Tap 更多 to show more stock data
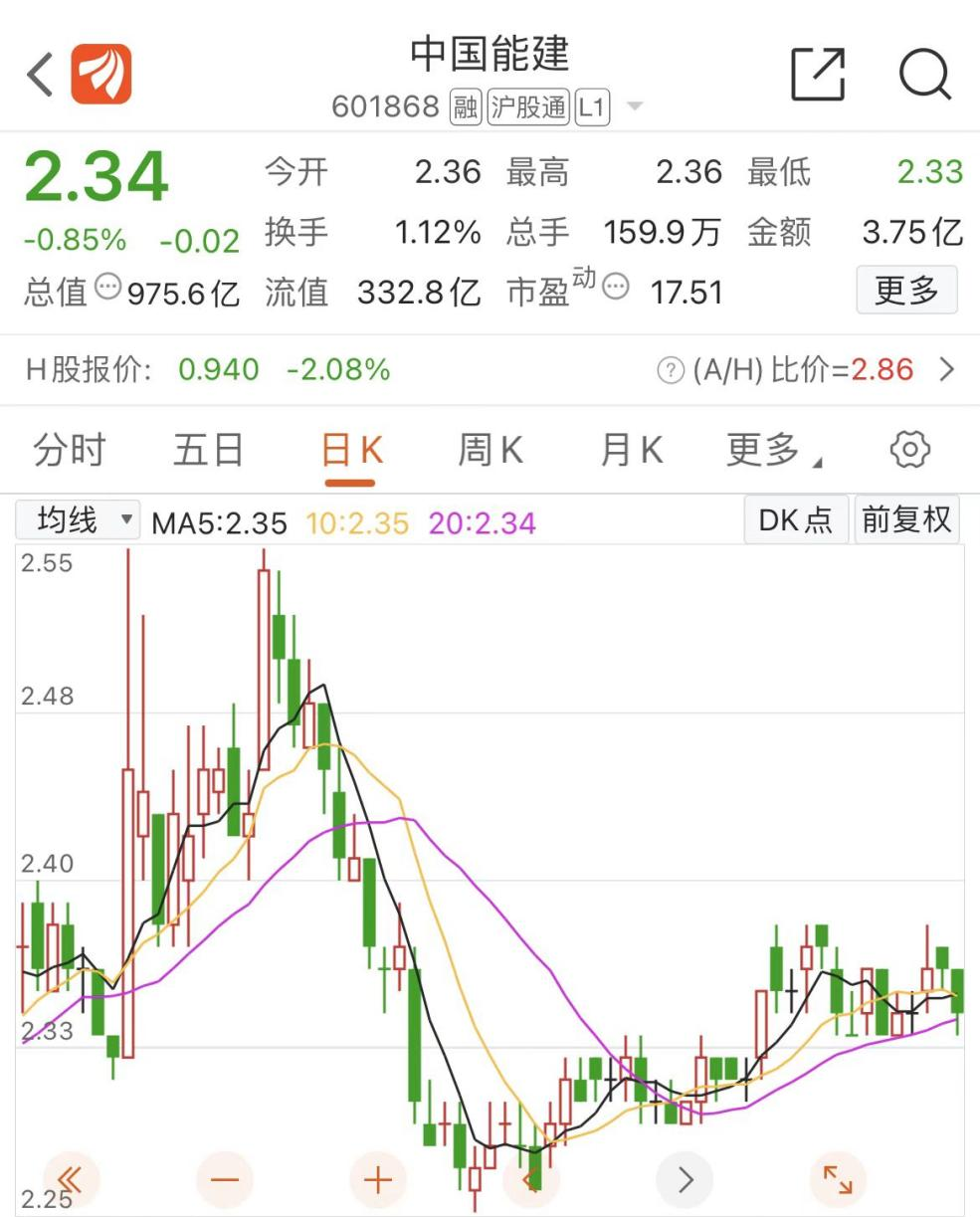This screenshot has width=980, height=1217. pyautogui.click(x=906, y=290)
